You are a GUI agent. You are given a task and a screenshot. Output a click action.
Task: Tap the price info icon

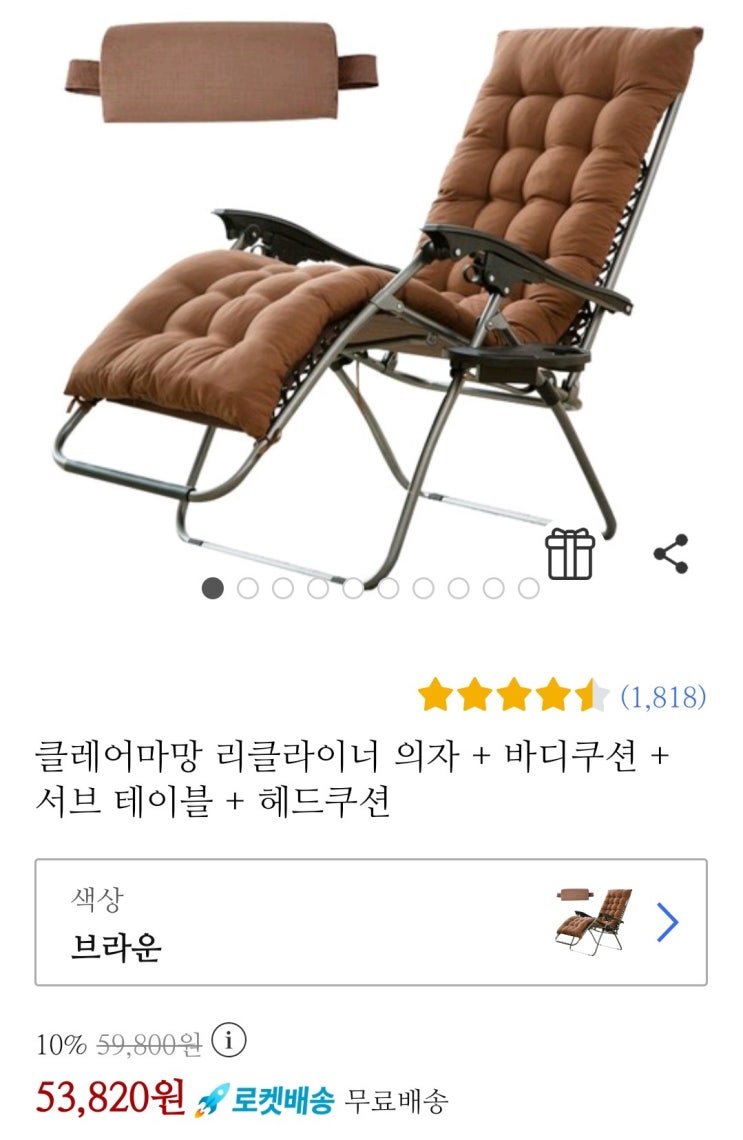coord(228,1041)
